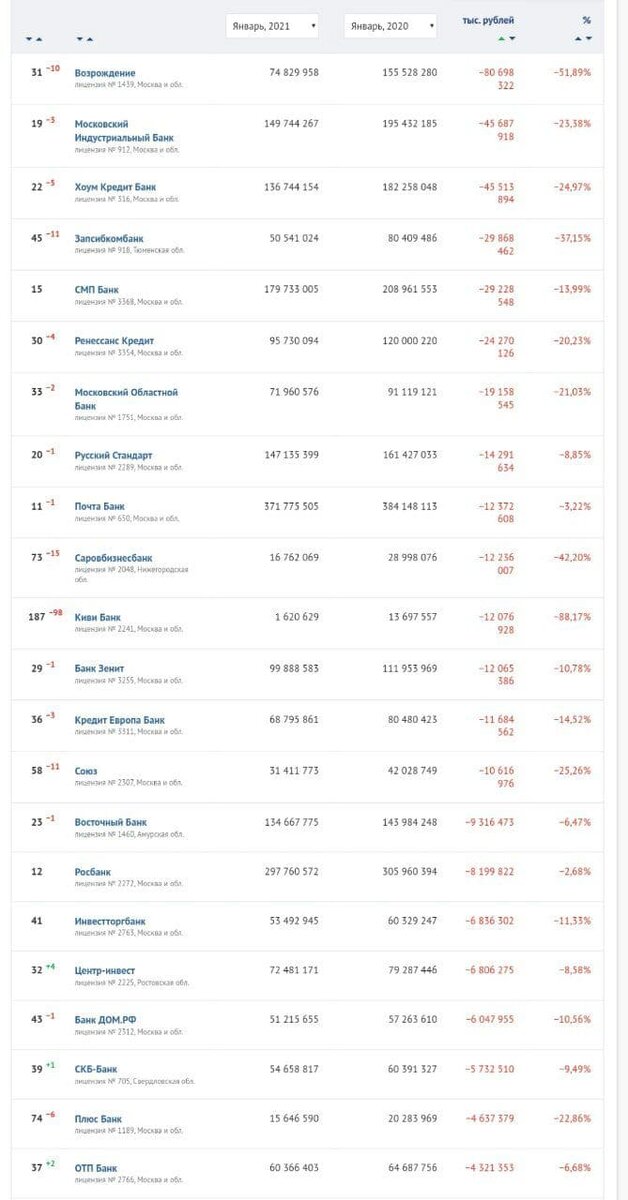Sort by percent change column
The image size is (628, 1200).
click(586, 20)
